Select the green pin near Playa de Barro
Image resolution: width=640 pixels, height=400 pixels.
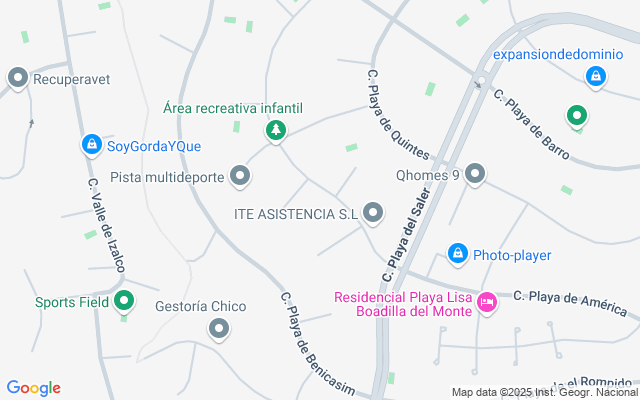[x=577, y=117]
